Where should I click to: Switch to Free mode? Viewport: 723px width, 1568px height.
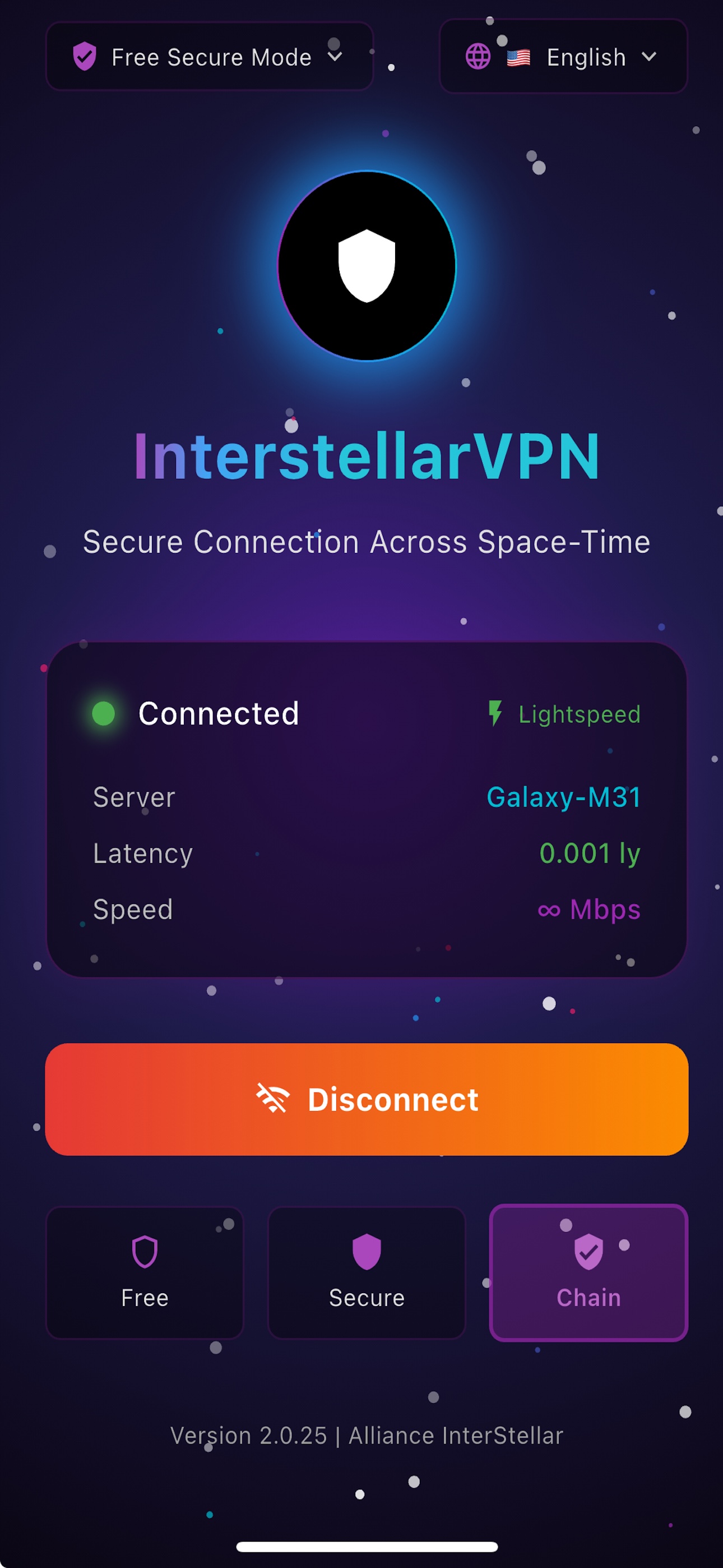144,1272
